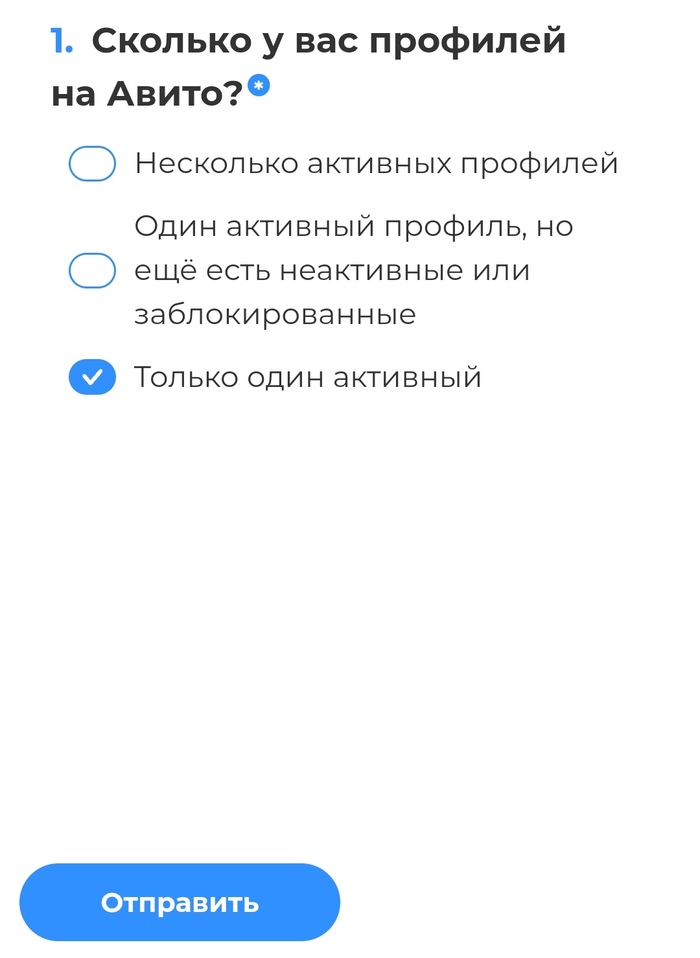700x958 pixels.
Task: Select 'Несколько активных профилей' option
Action: (x=92, y=164)
